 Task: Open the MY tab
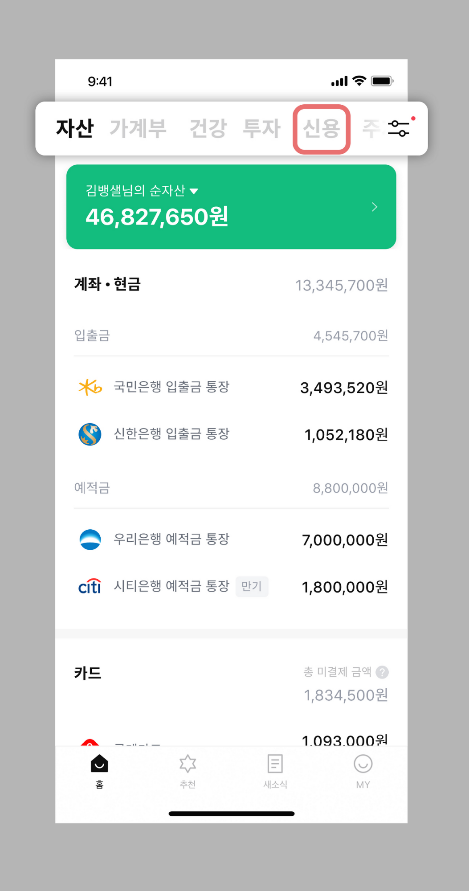[x=363, y=771]
